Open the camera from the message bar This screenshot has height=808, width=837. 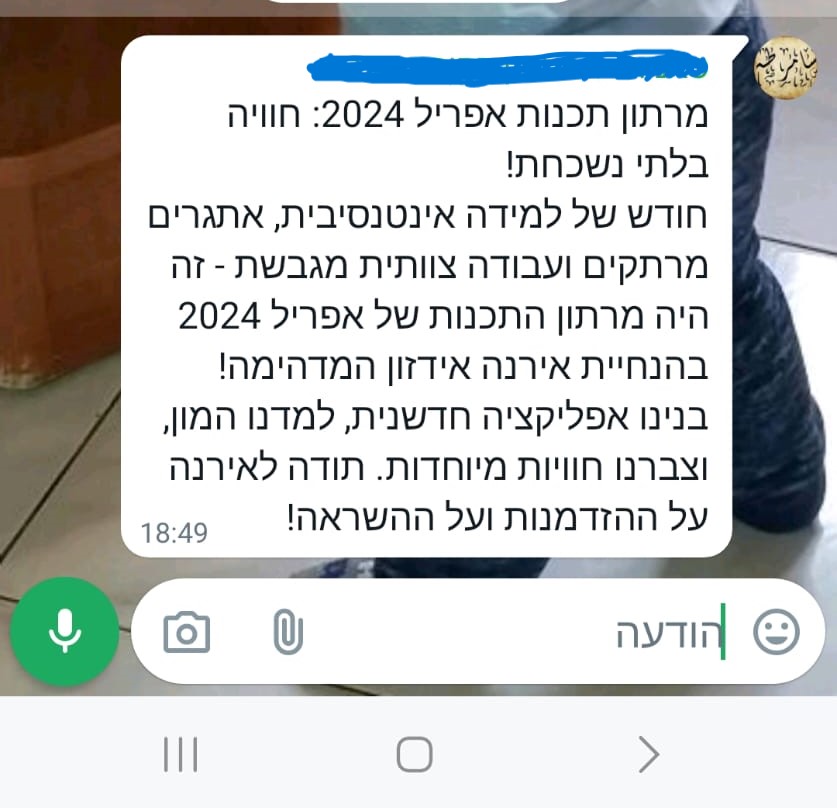[x=187, y=633]
